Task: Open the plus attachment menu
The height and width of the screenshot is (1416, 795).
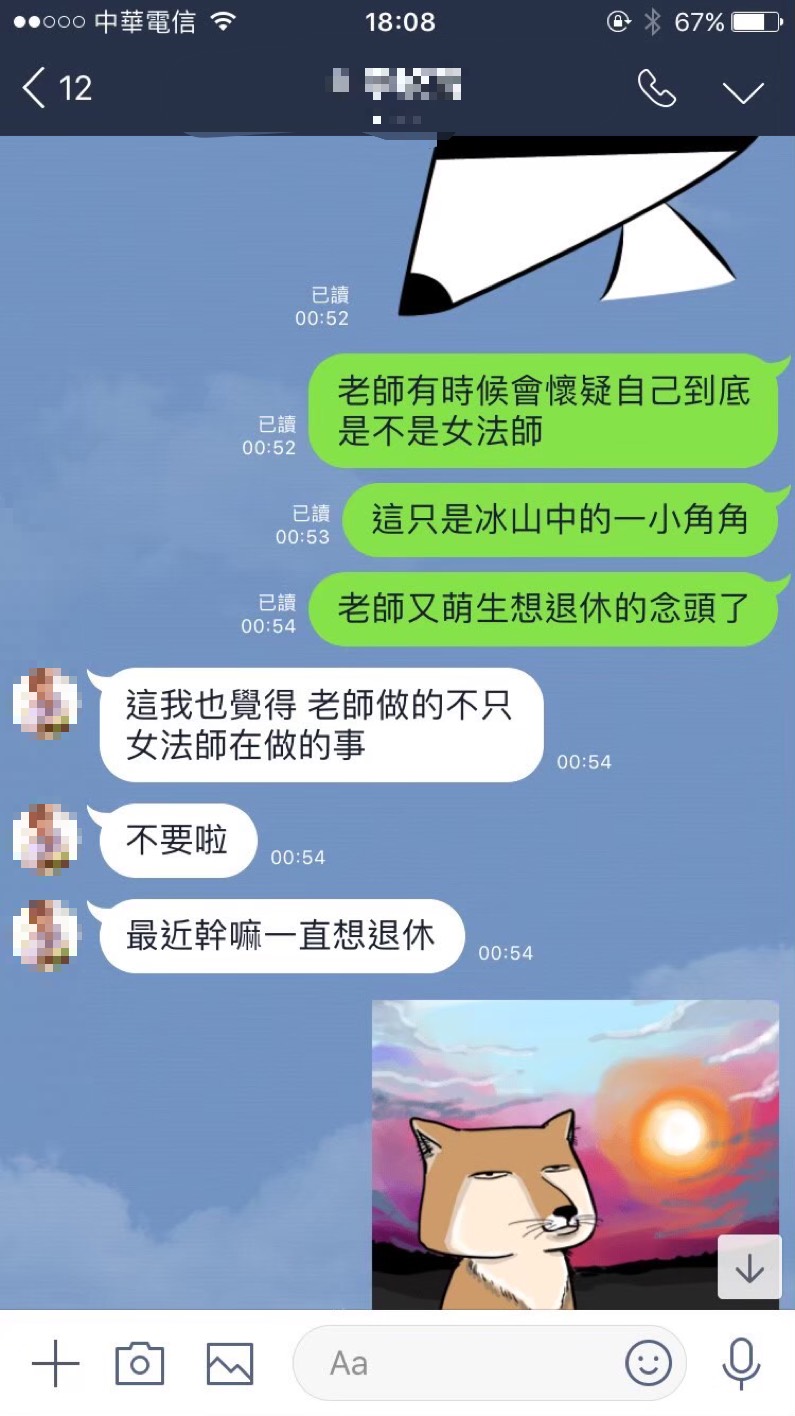Action: 55,1362
